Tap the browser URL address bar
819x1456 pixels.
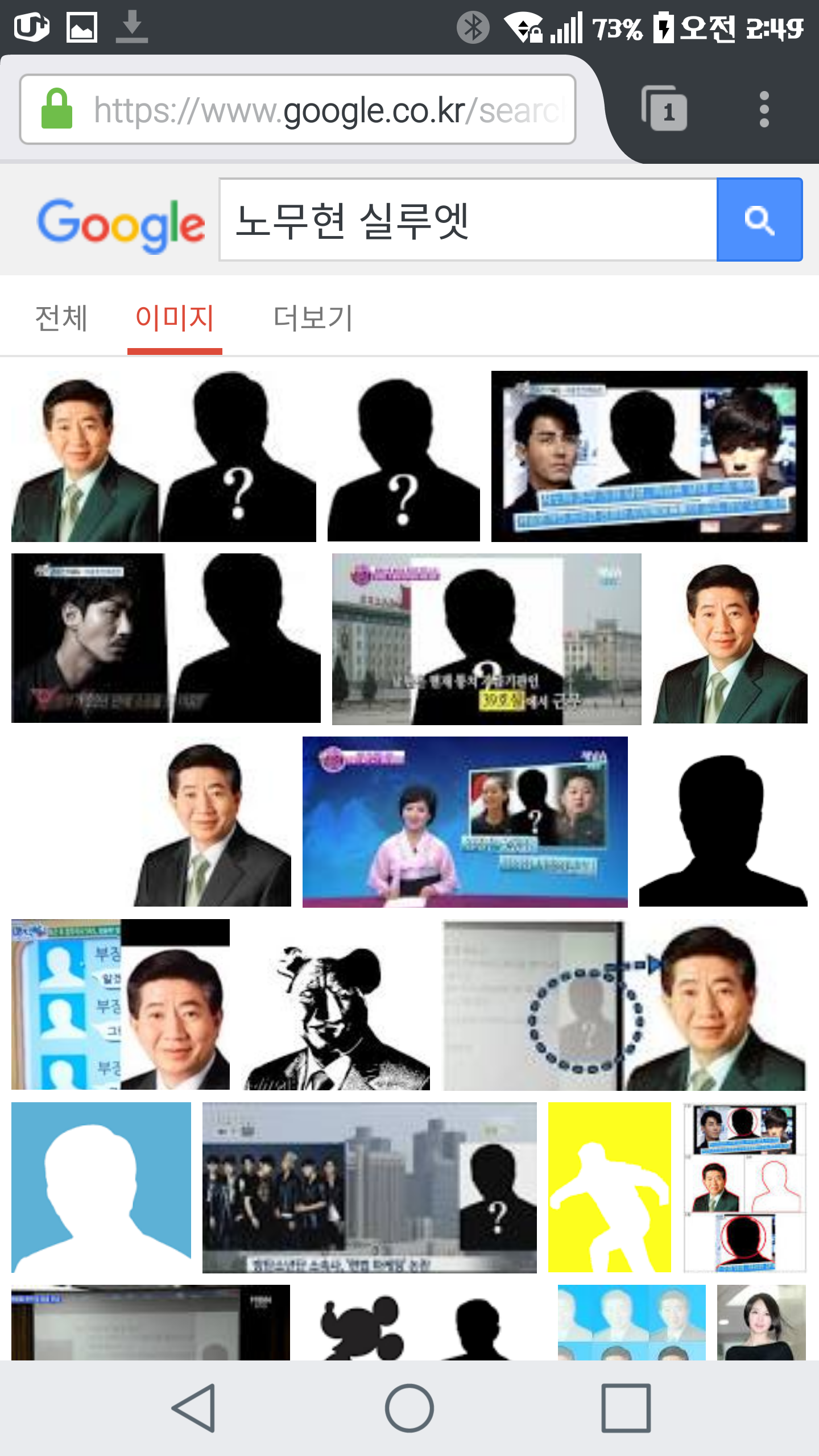297,109
